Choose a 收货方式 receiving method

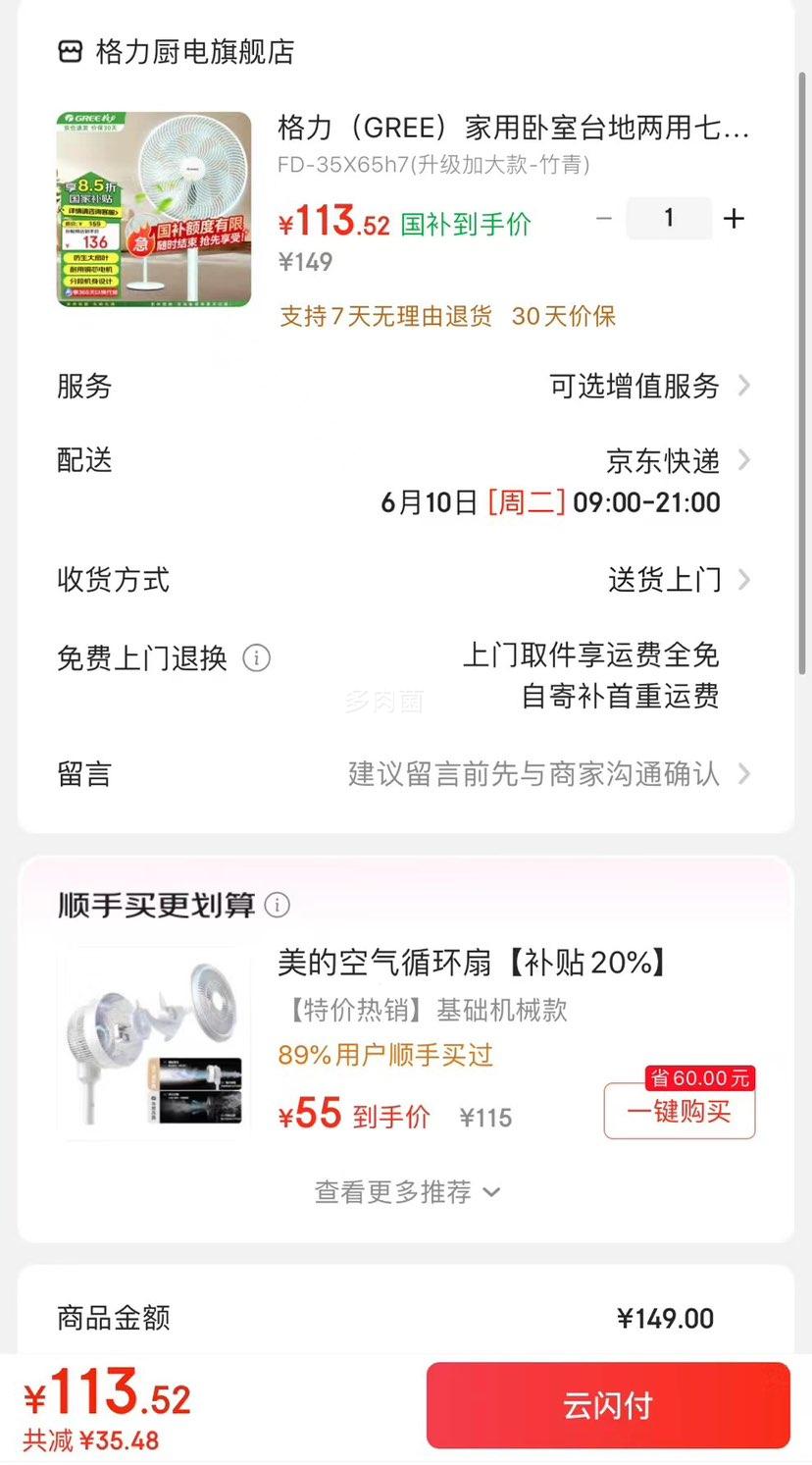pos(677,580)
